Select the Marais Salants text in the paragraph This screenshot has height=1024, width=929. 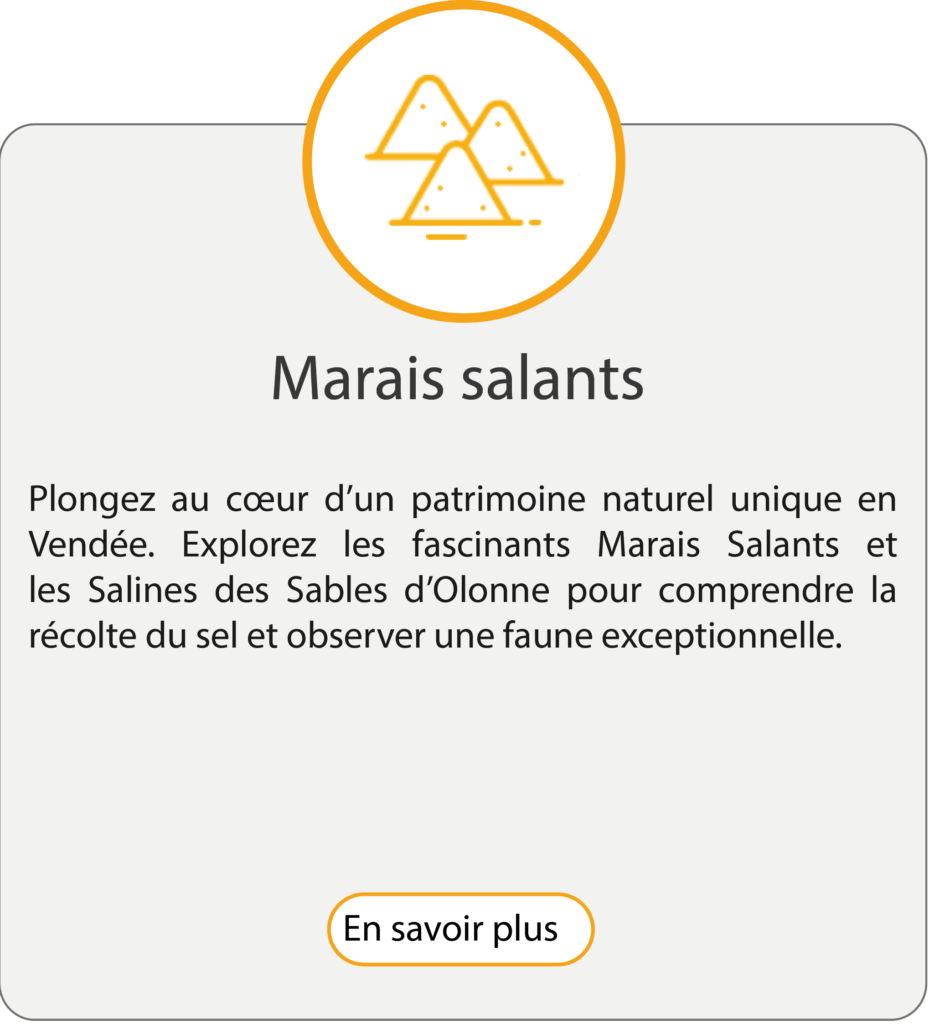tap(715, 545)
